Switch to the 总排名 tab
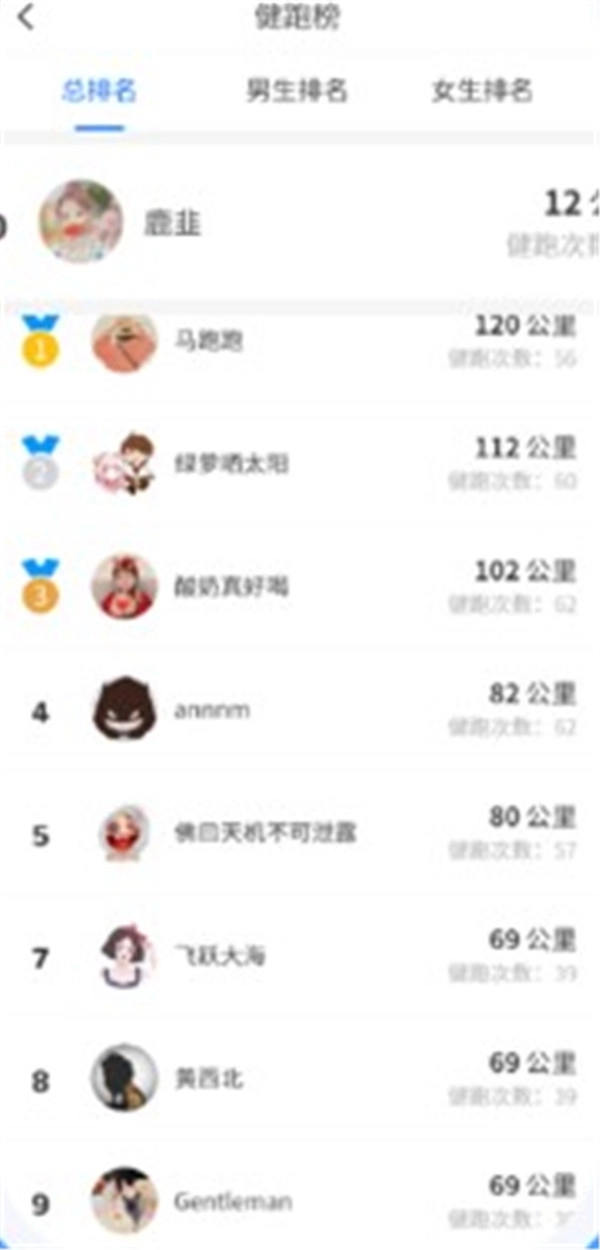600x1250 pixels. (99, 91)
